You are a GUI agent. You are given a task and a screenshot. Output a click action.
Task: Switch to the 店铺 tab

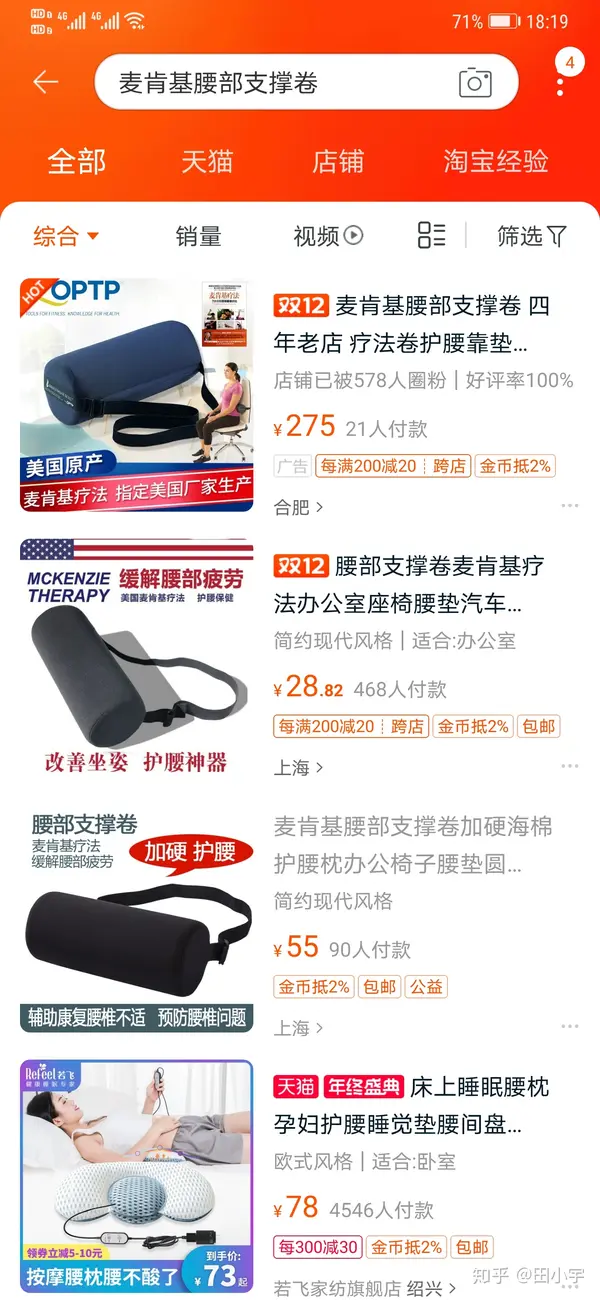[338, 161]
